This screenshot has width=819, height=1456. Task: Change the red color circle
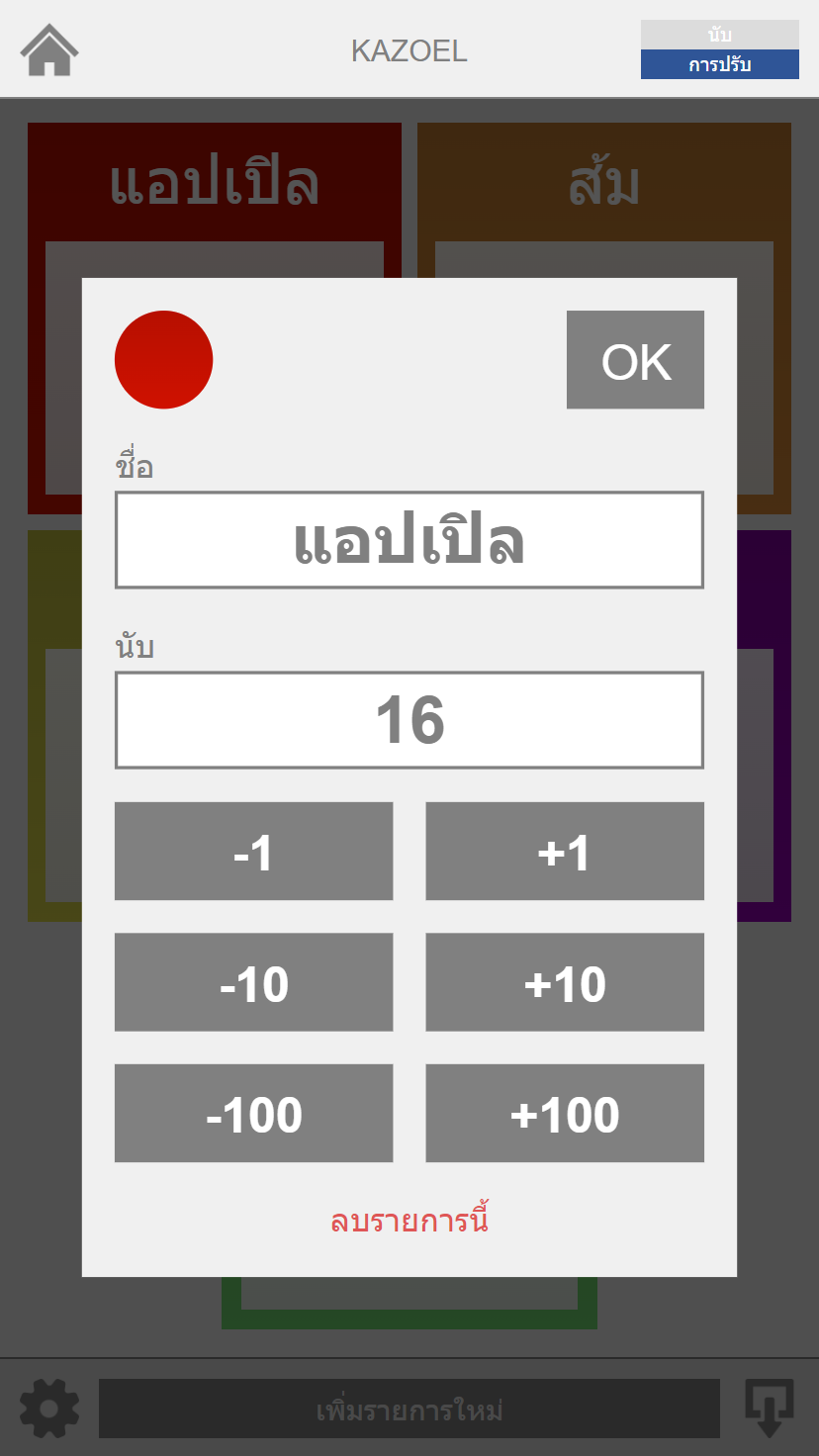click(164, 360)
